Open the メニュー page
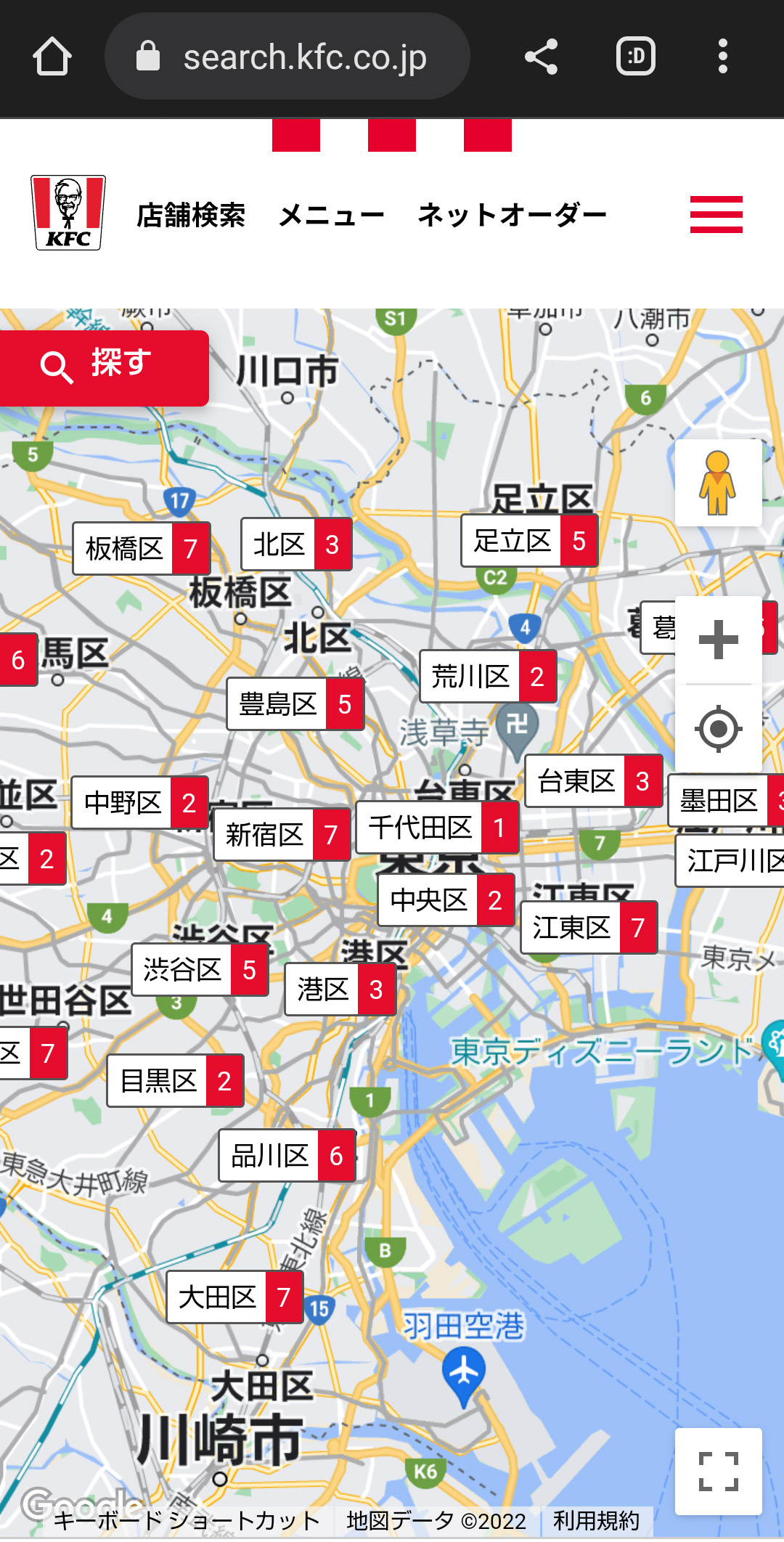784x1542 pixels. (332, 216)
